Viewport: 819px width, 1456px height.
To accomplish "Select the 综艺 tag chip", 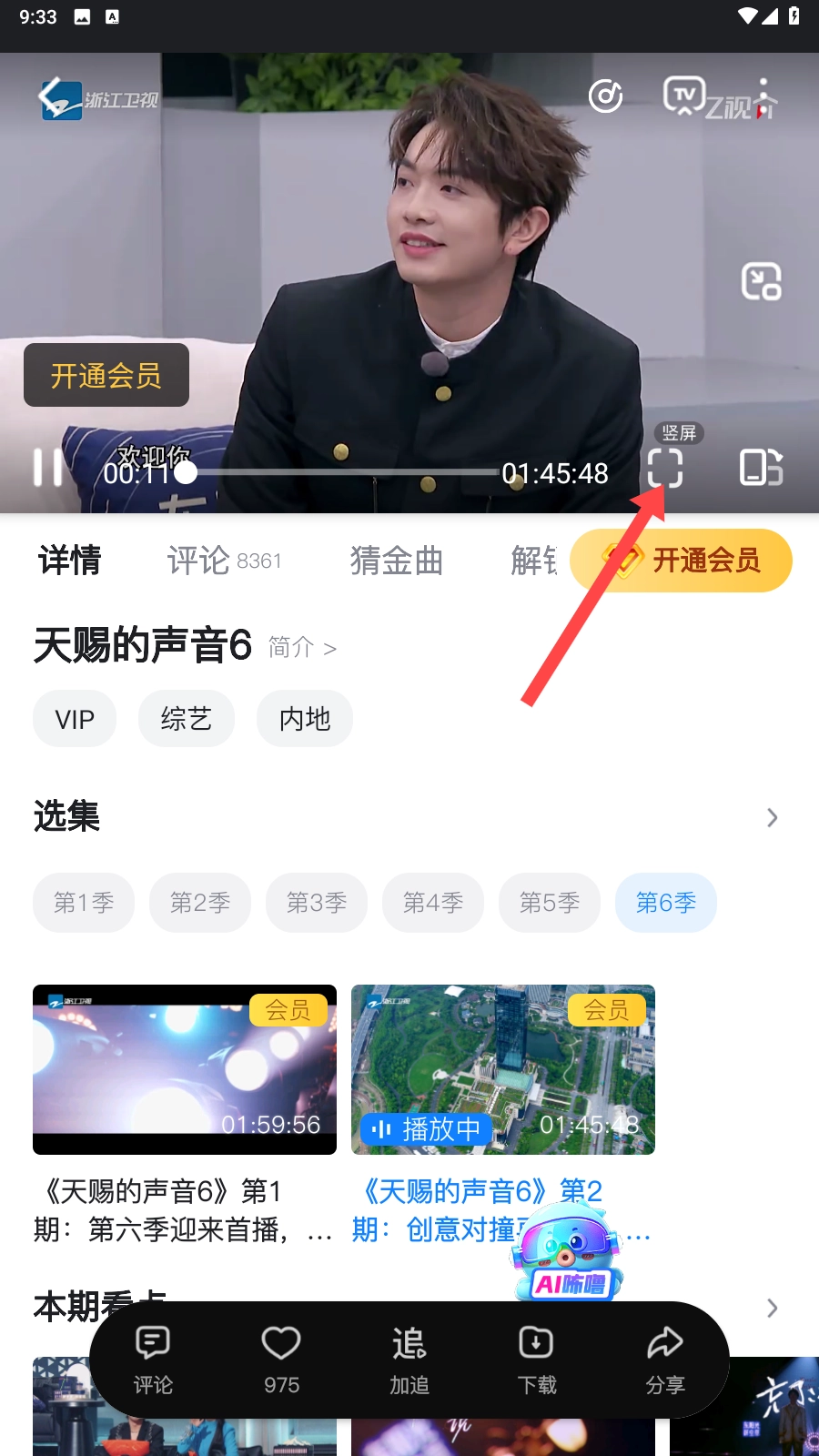I will [x=187, y=719].
